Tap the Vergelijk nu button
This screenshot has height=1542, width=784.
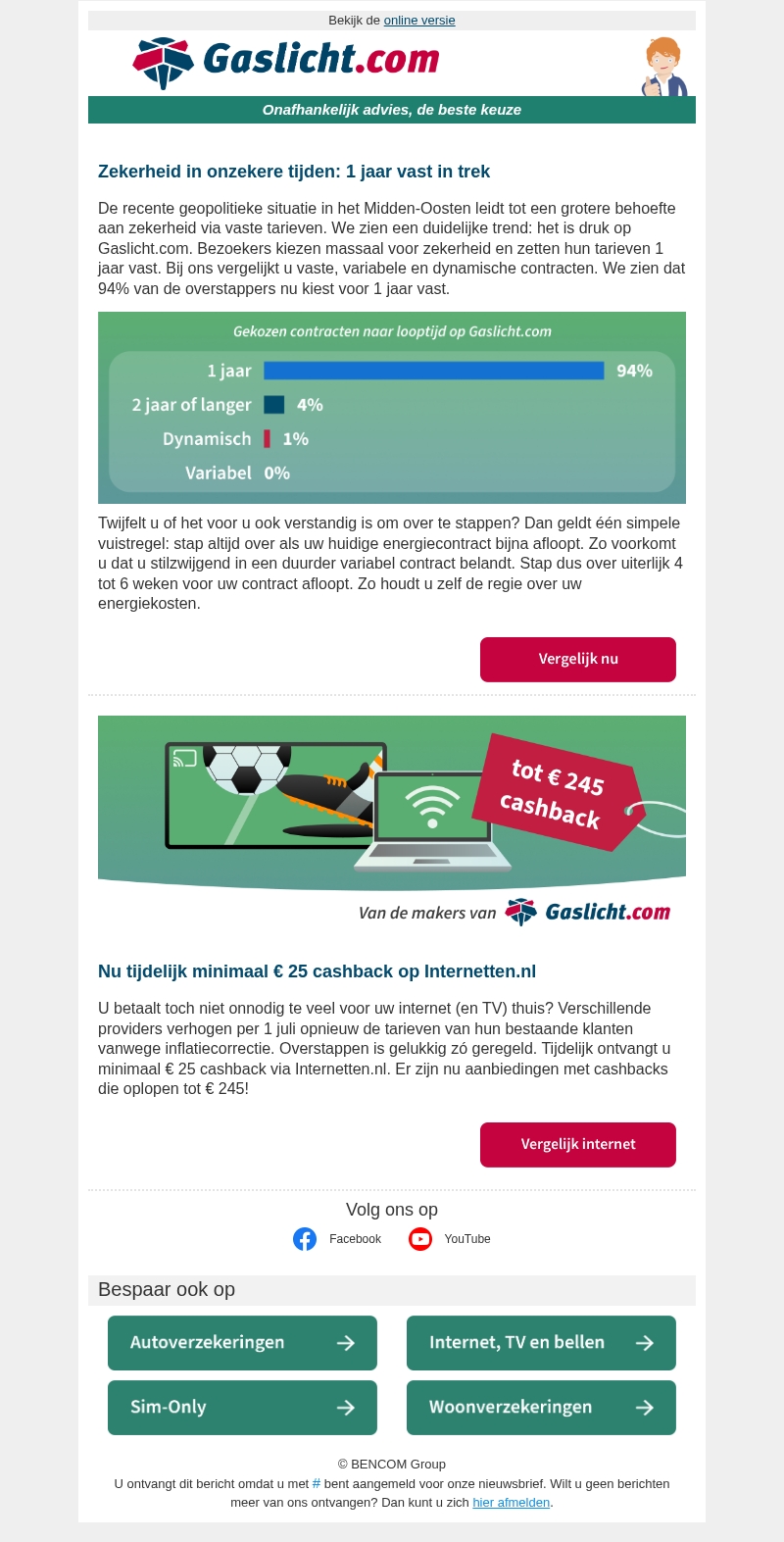point(577,659)
